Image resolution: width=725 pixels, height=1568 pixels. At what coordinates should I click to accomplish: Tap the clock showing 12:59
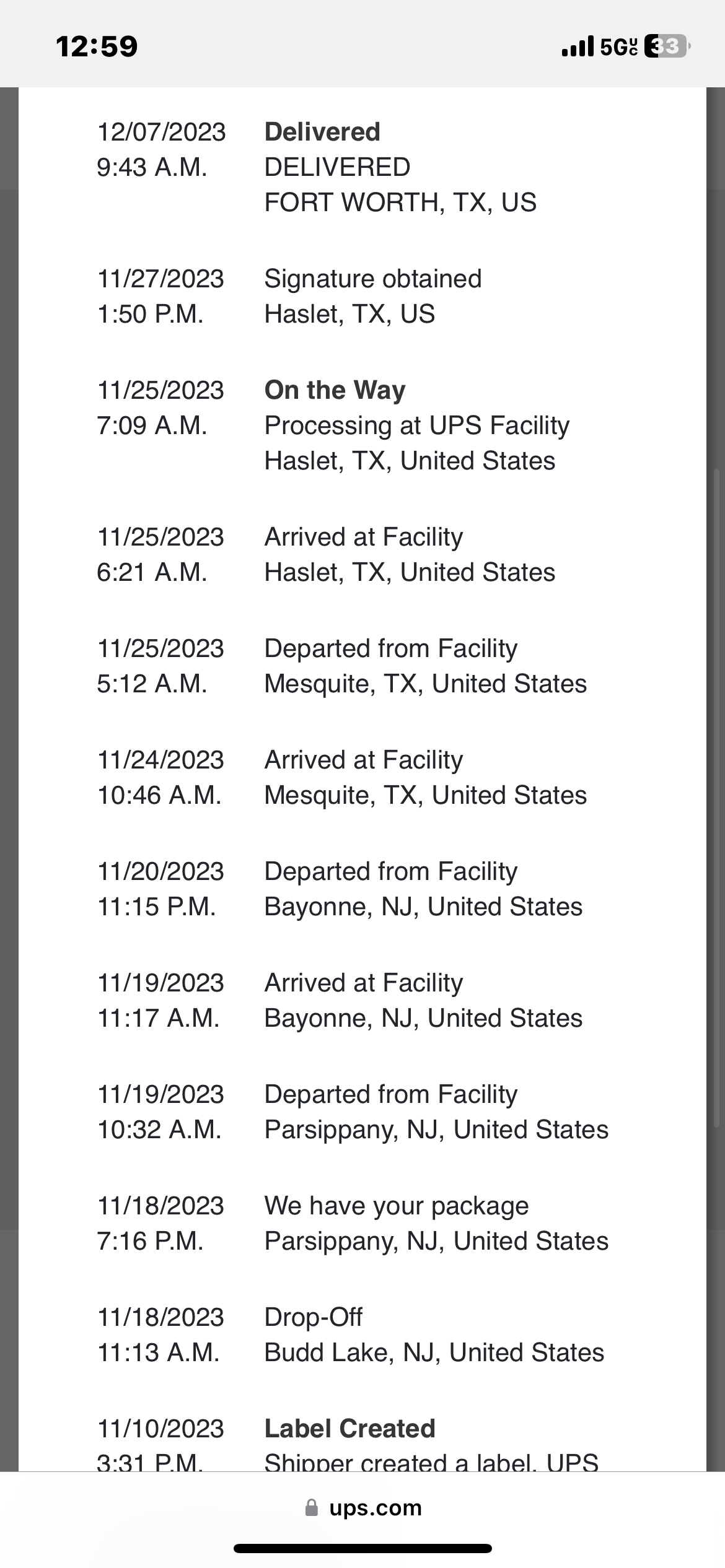pos(95,46)
